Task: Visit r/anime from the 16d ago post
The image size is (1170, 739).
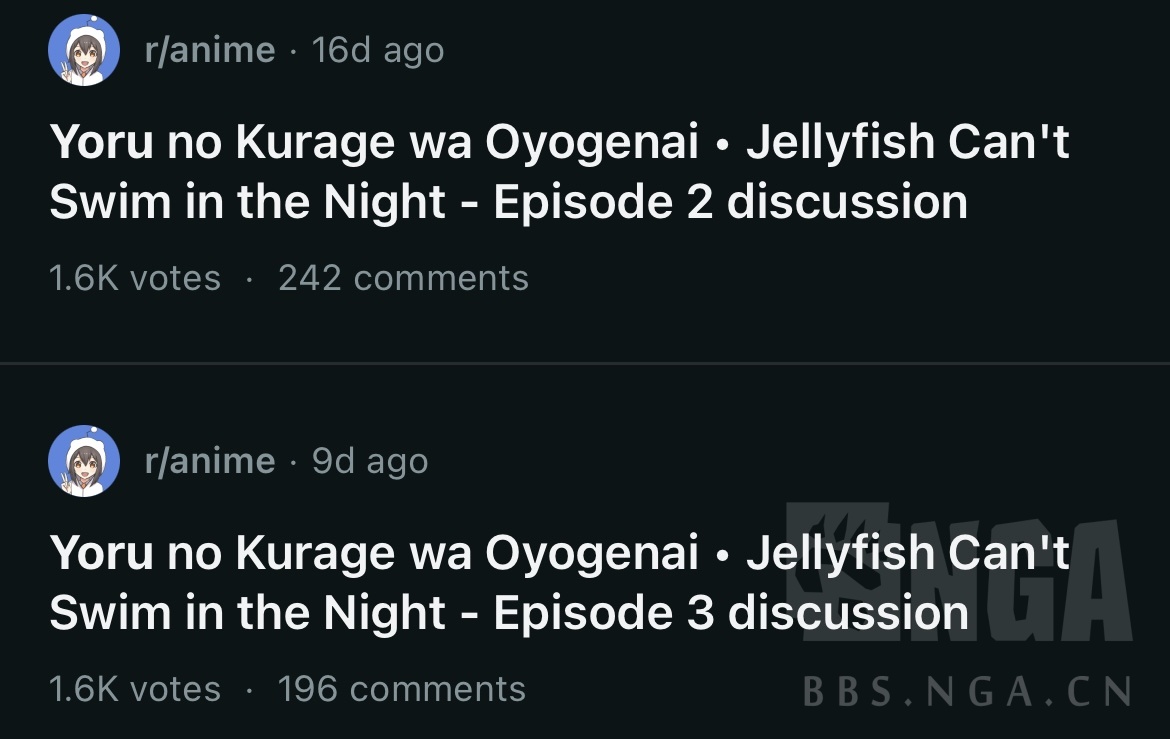Action: 209,49
